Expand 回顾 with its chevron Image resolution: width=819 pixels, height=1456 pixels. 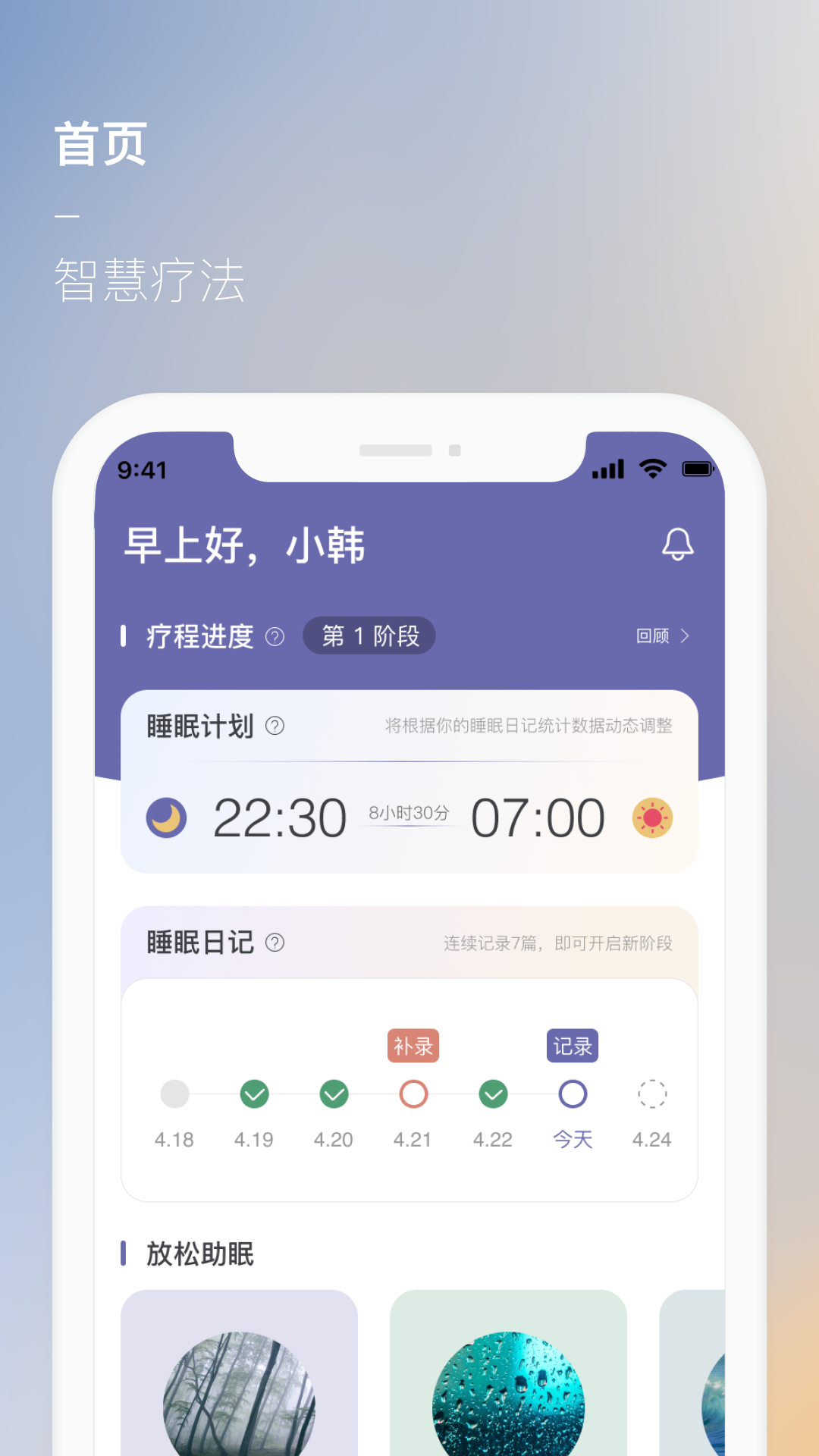(x=662, y=637)
